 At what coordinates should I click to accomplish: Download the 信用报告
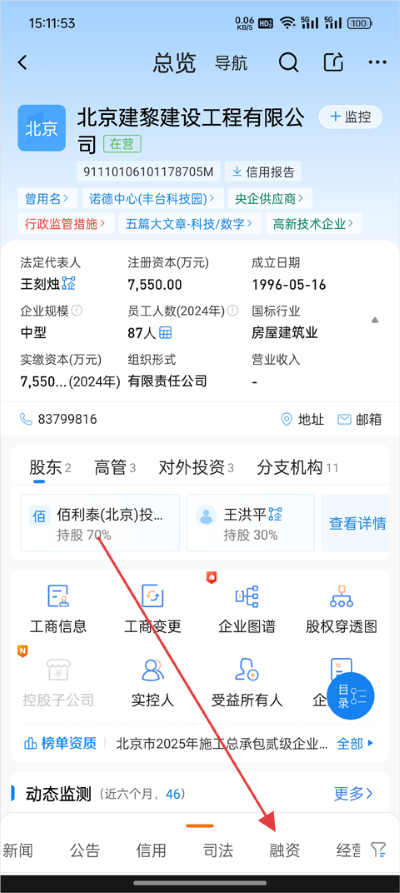coord(263,171)
